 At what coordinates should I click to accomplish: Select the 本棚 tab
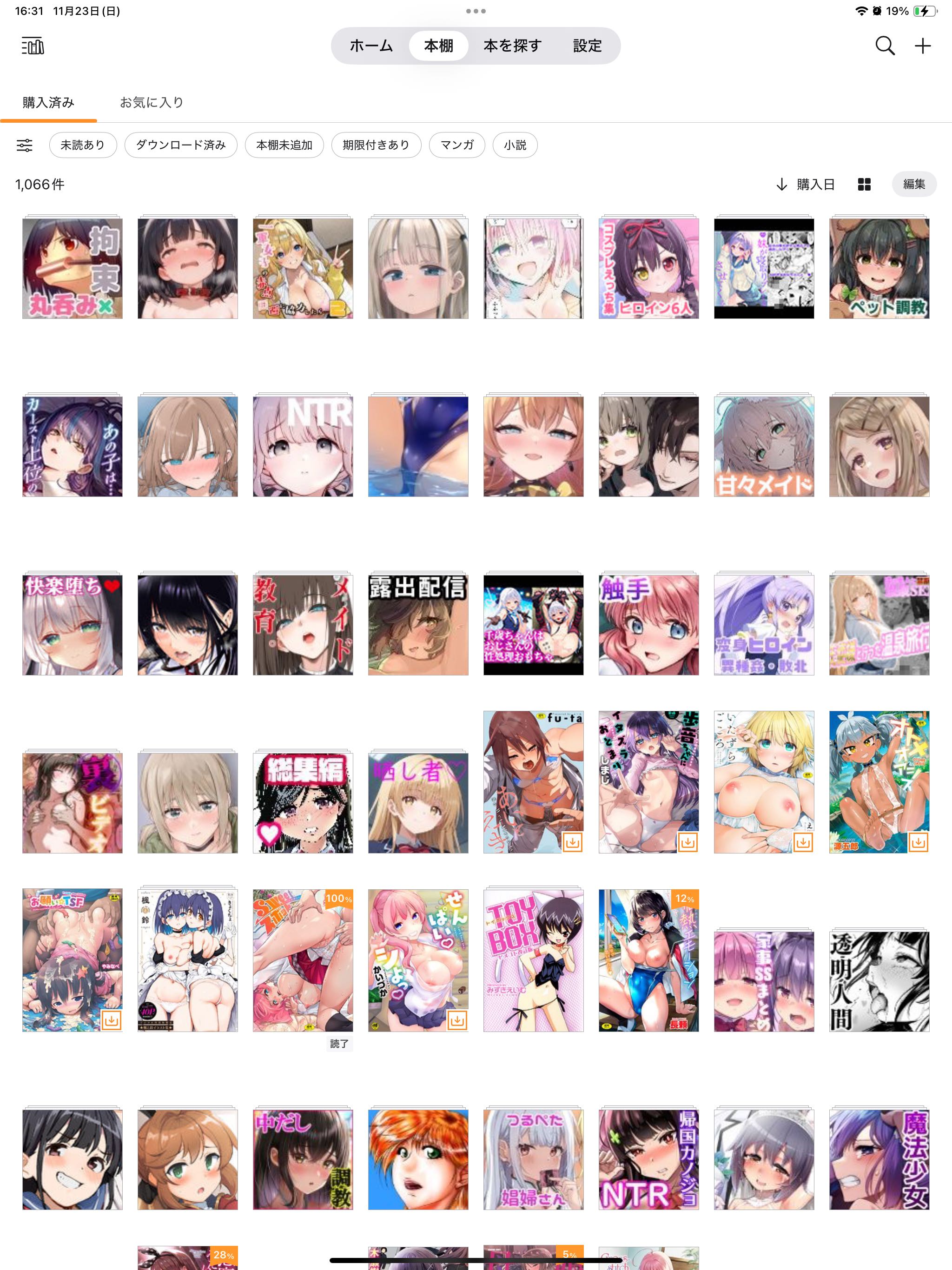coord(439,46)
